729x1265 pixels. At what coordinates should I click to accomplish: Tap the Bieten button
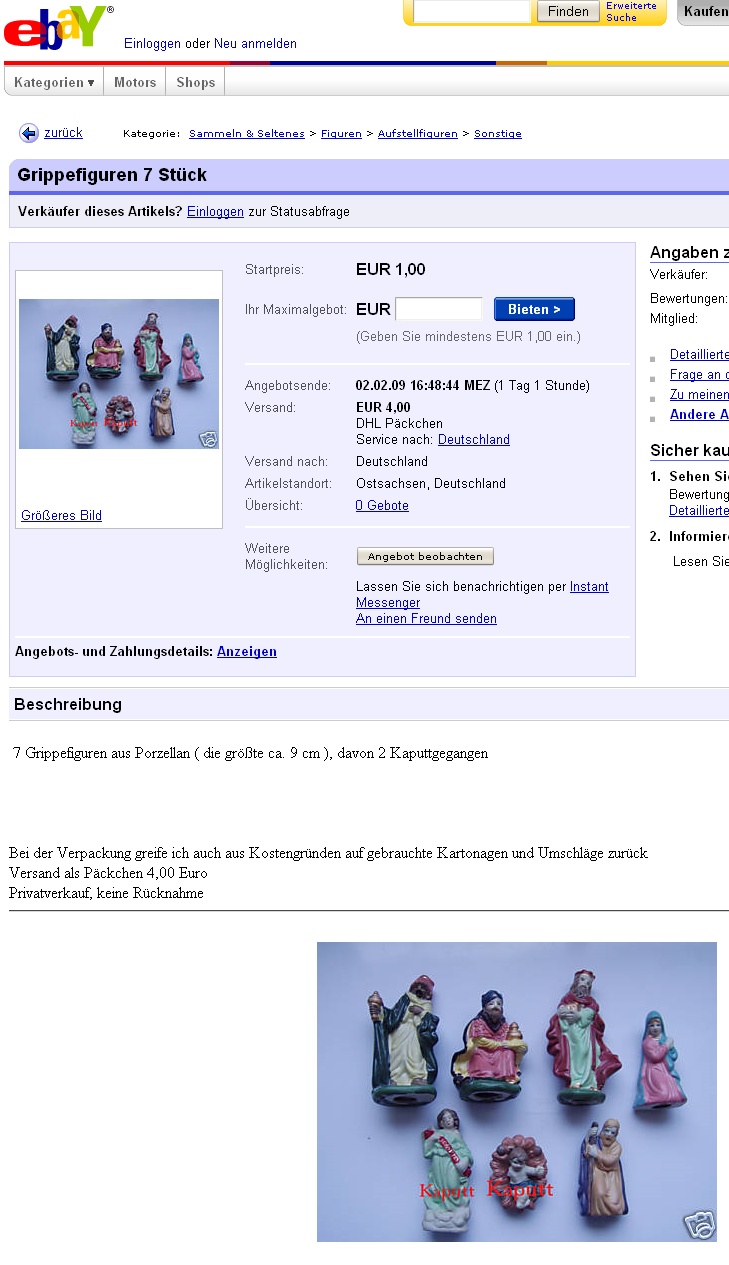(x=534, y=310)
